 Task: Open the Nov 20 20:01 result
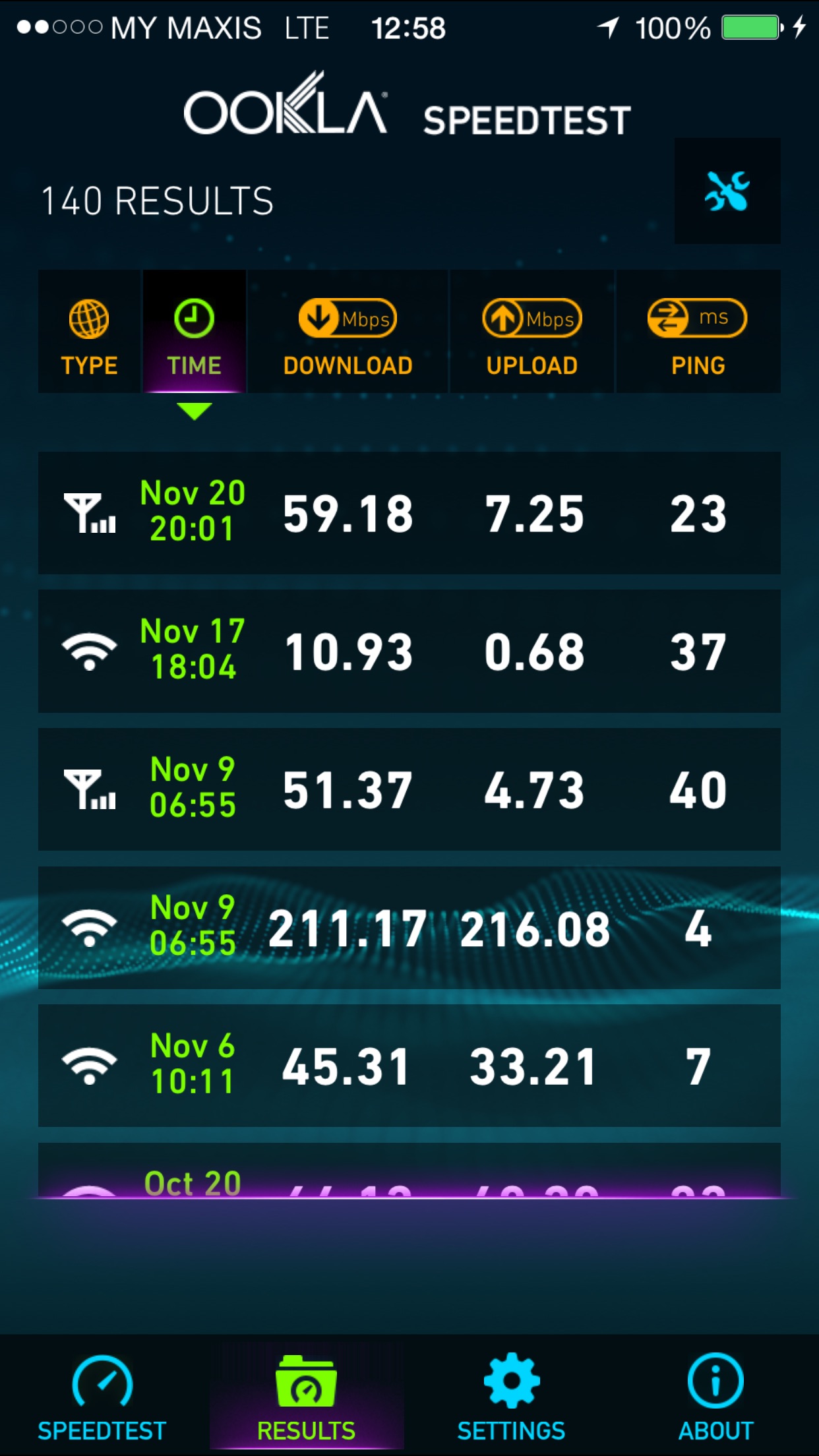(409, 512)
